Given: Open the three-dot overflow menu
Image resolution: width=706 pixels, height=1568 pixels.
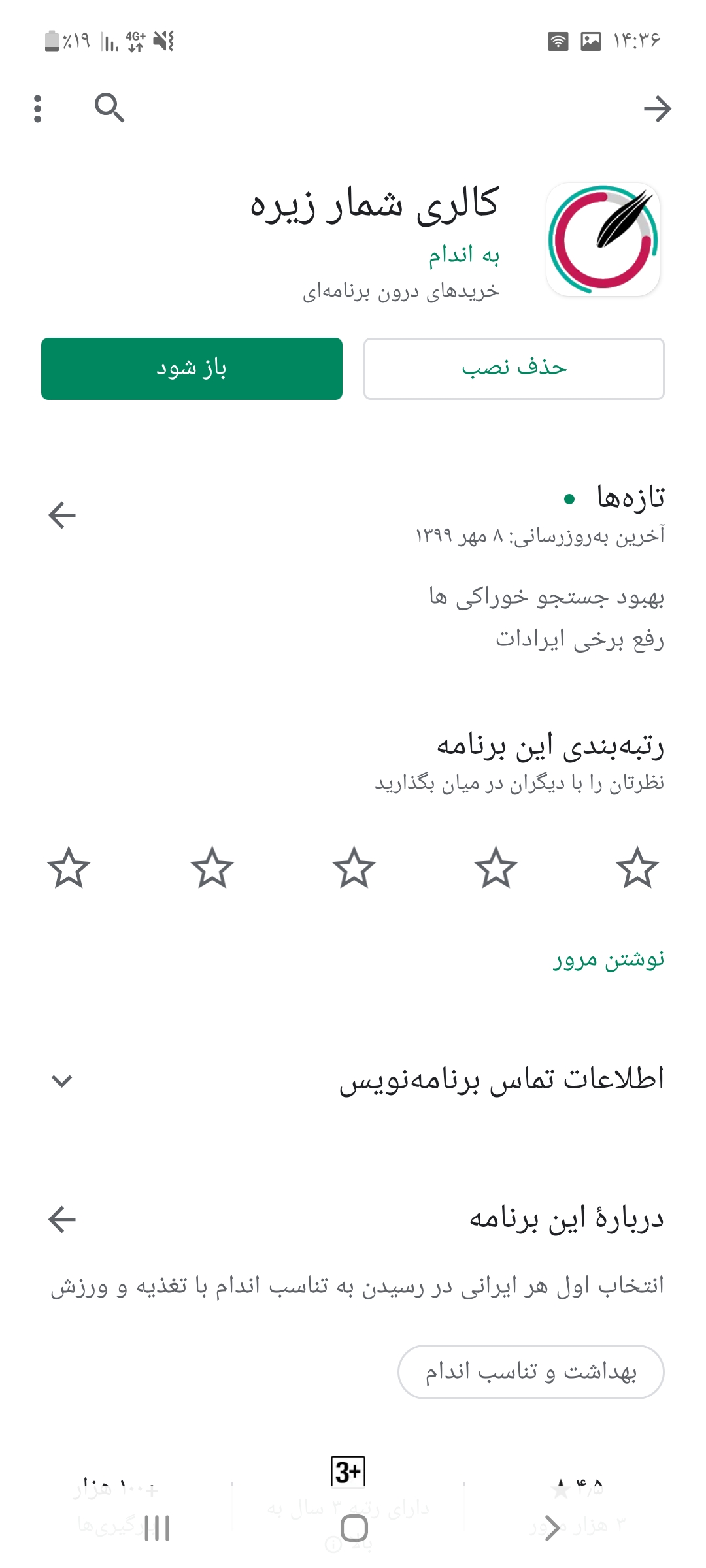Looking at the screenshot, I should [x=37, y=108].
